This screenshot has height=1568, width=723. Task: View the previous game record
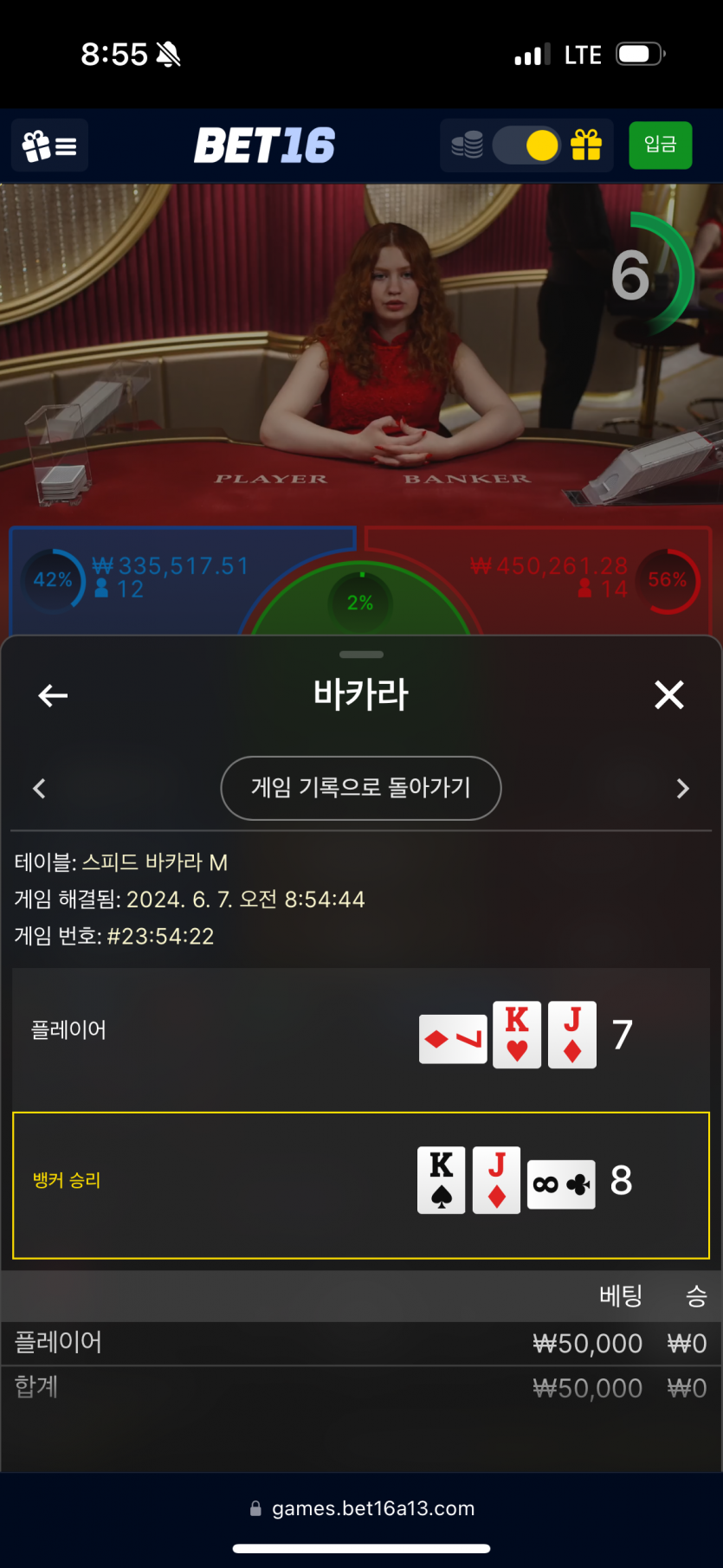[x=39, y=789]
